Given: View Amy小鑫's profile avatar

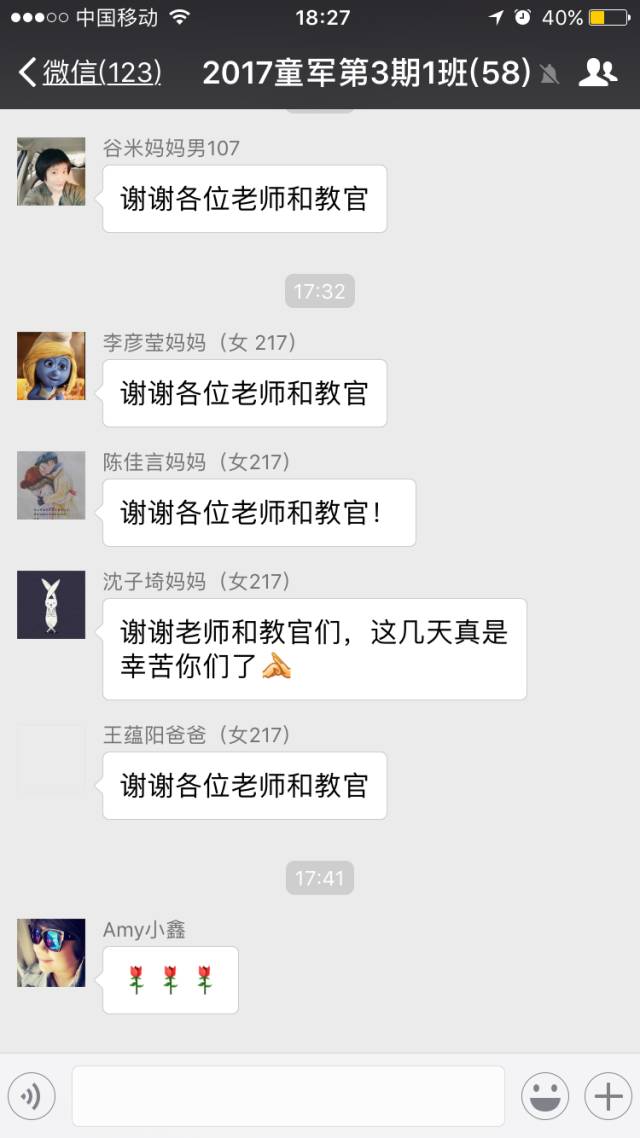Looking at the screenshot, I should (51, 953).
